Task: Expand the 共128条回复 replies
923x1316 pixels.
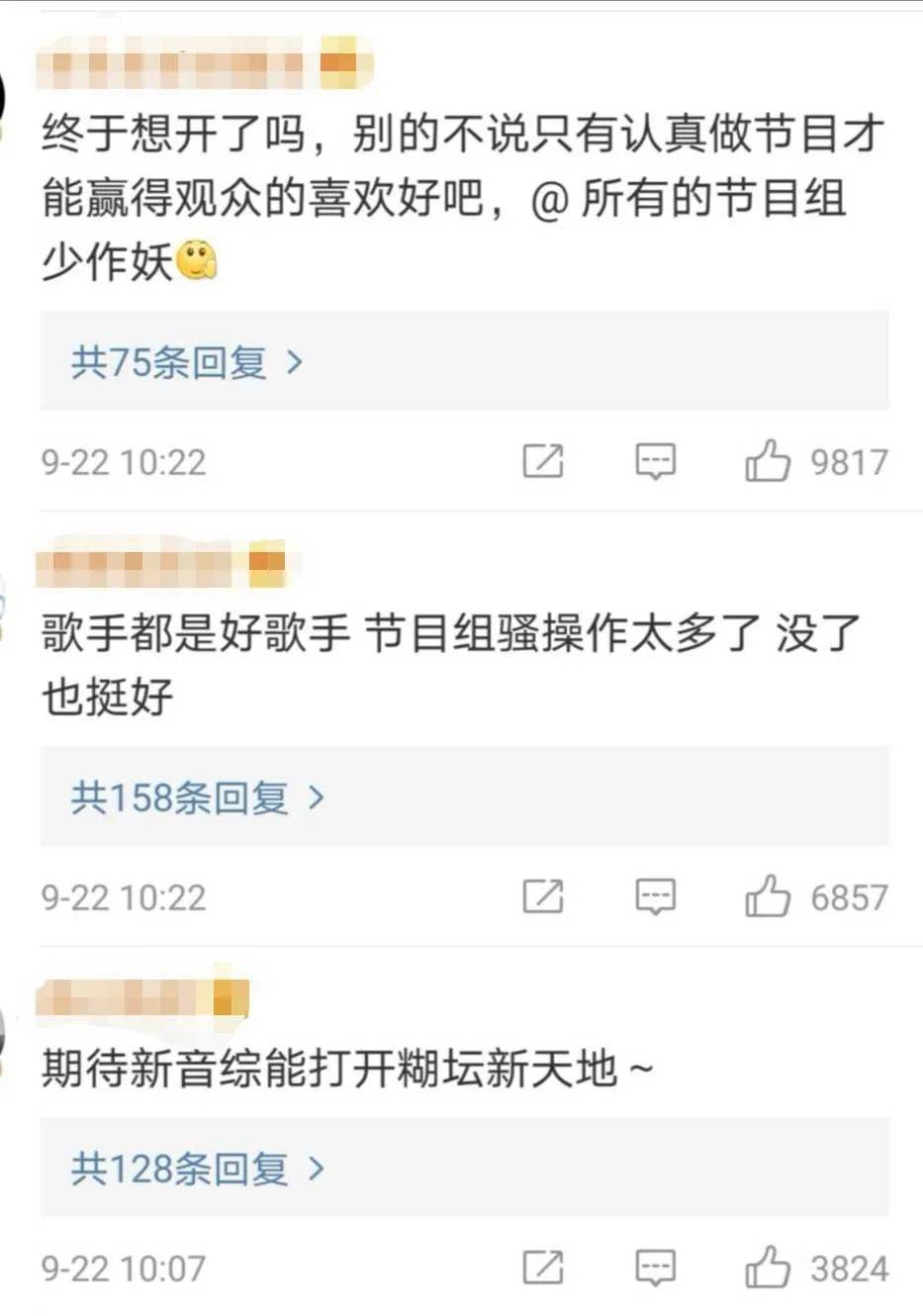Action: [x=197, y=1170]
